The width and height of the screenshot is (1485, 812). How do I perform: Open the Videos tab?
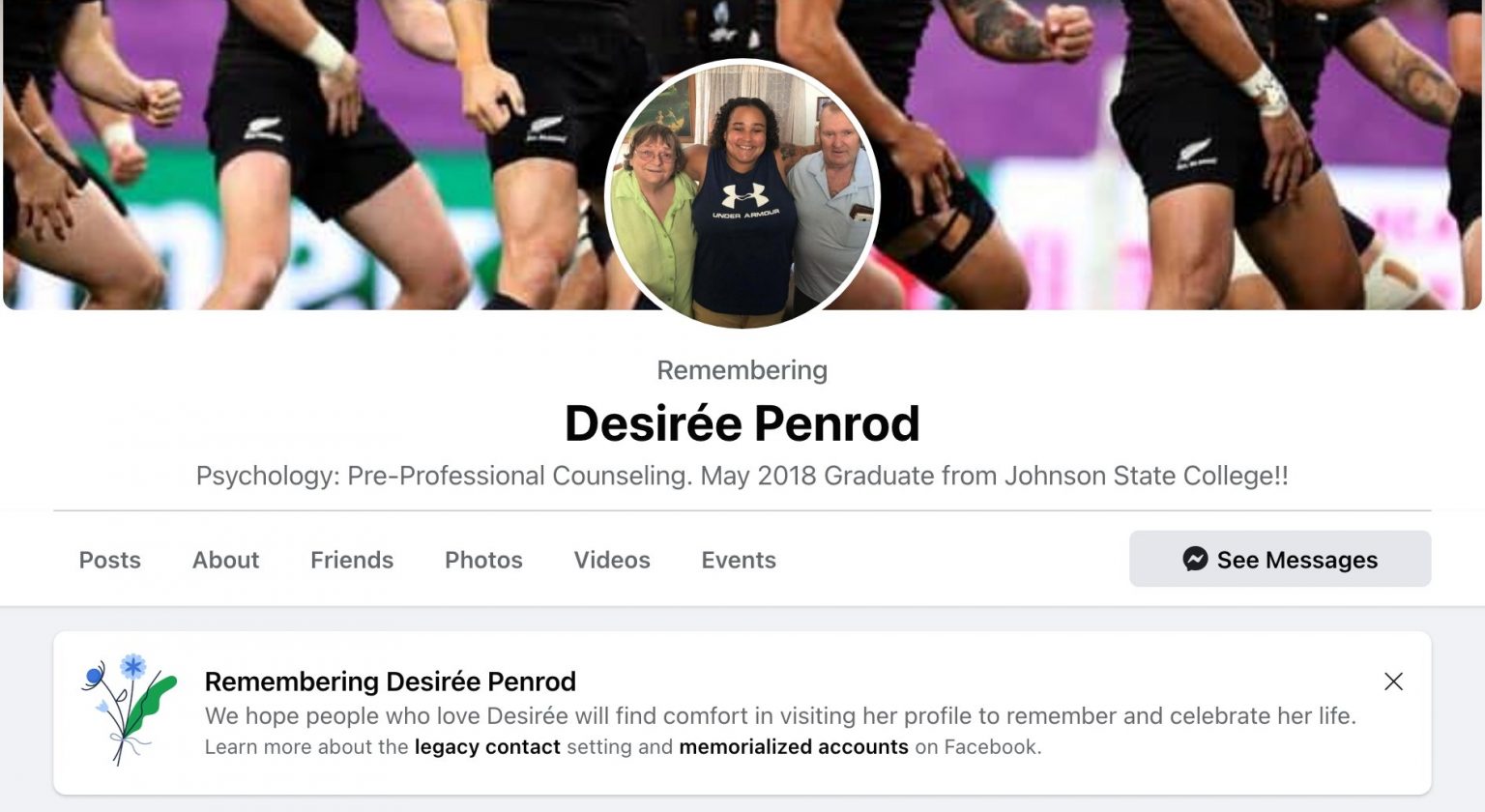pos(612,560)
